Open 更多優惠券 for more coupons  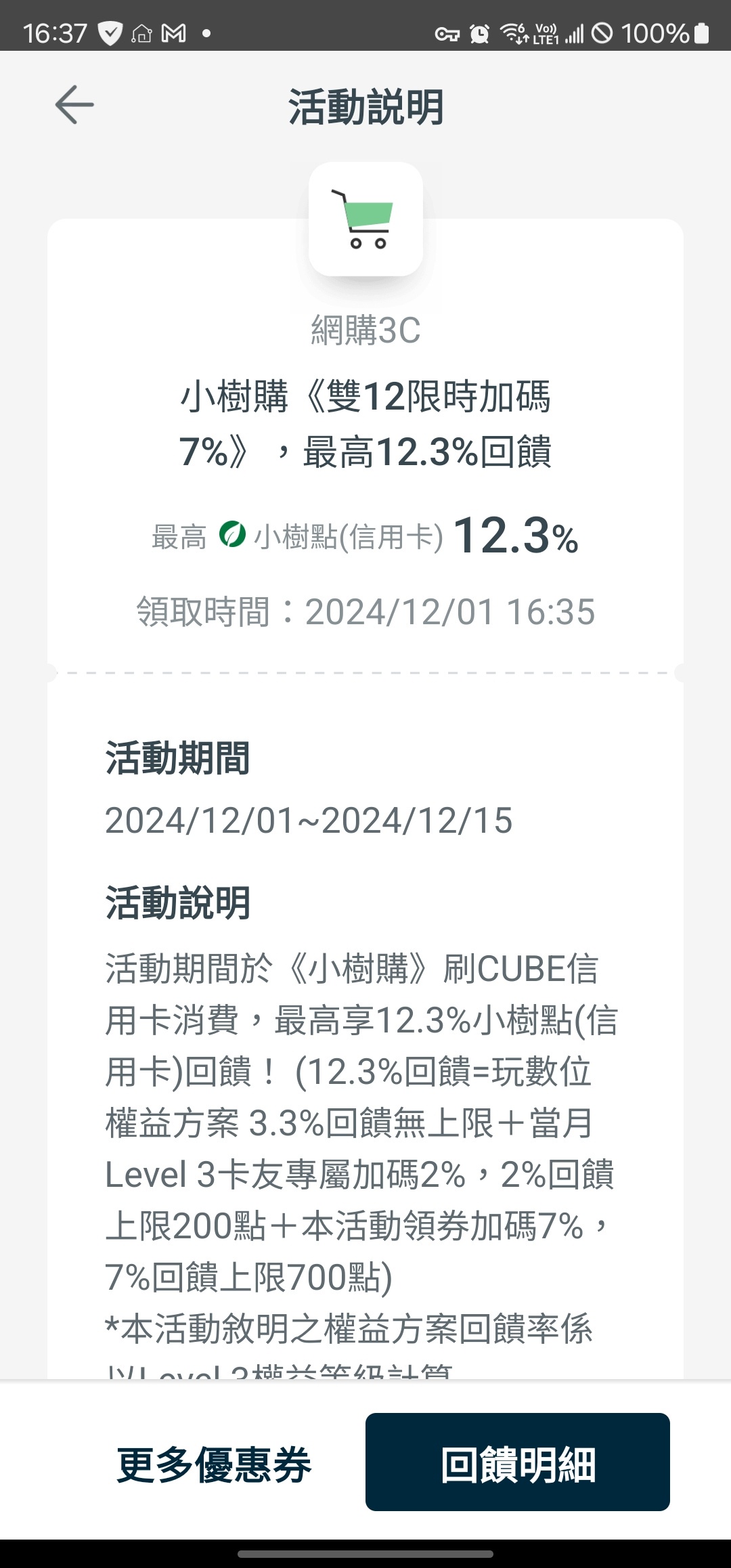[x=214, y=1465]
